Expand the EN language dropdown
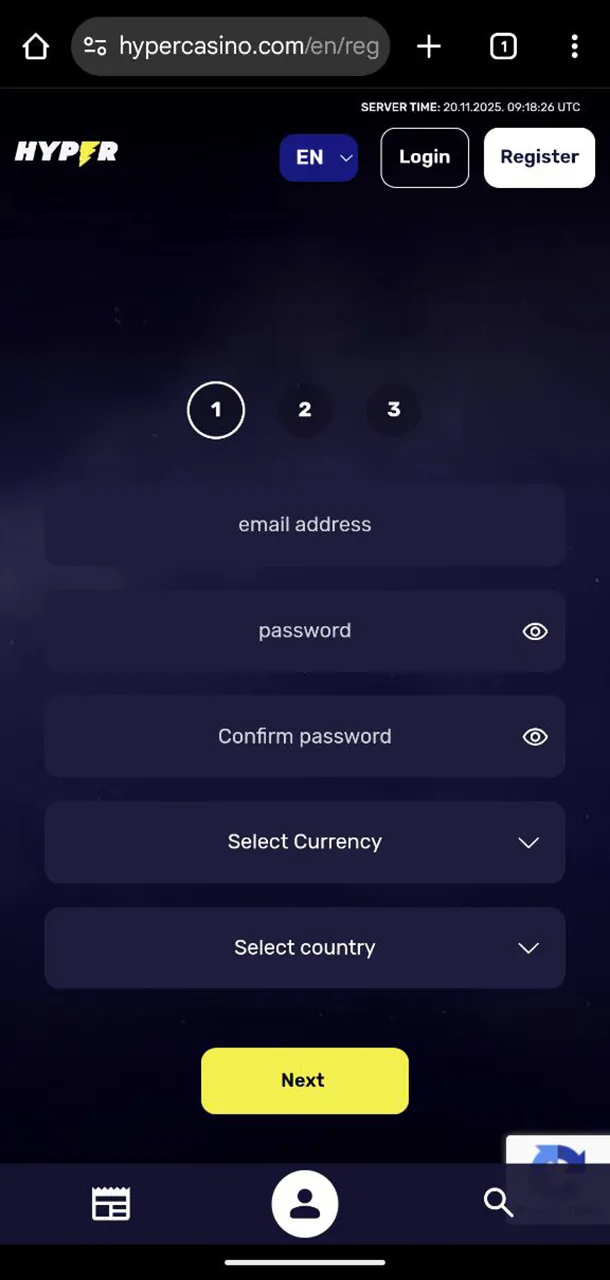610x1280 pixels. (318, 157)
